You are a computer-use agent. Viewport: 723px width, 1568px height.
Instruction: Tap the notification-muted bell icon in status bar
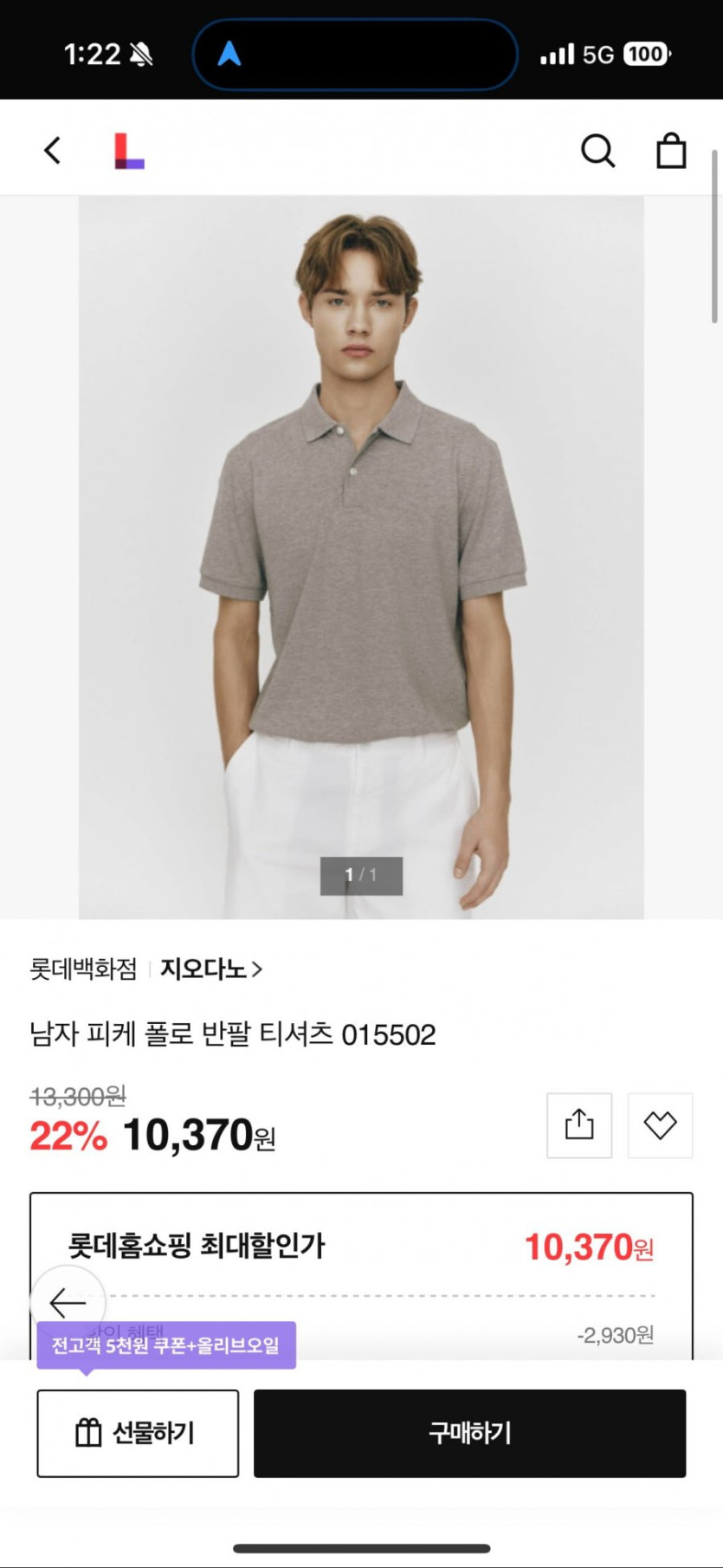coord(145,52)
